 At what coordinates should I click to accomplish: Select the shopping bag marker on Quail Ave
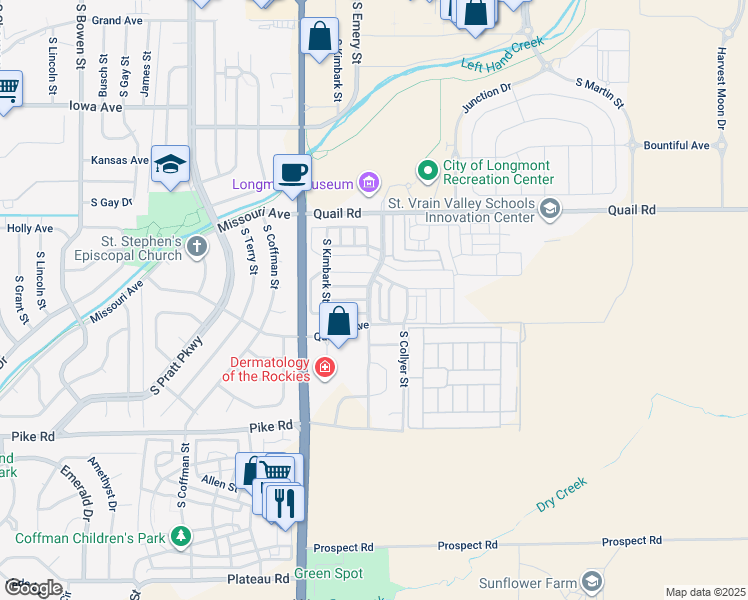tap(339, 322)
